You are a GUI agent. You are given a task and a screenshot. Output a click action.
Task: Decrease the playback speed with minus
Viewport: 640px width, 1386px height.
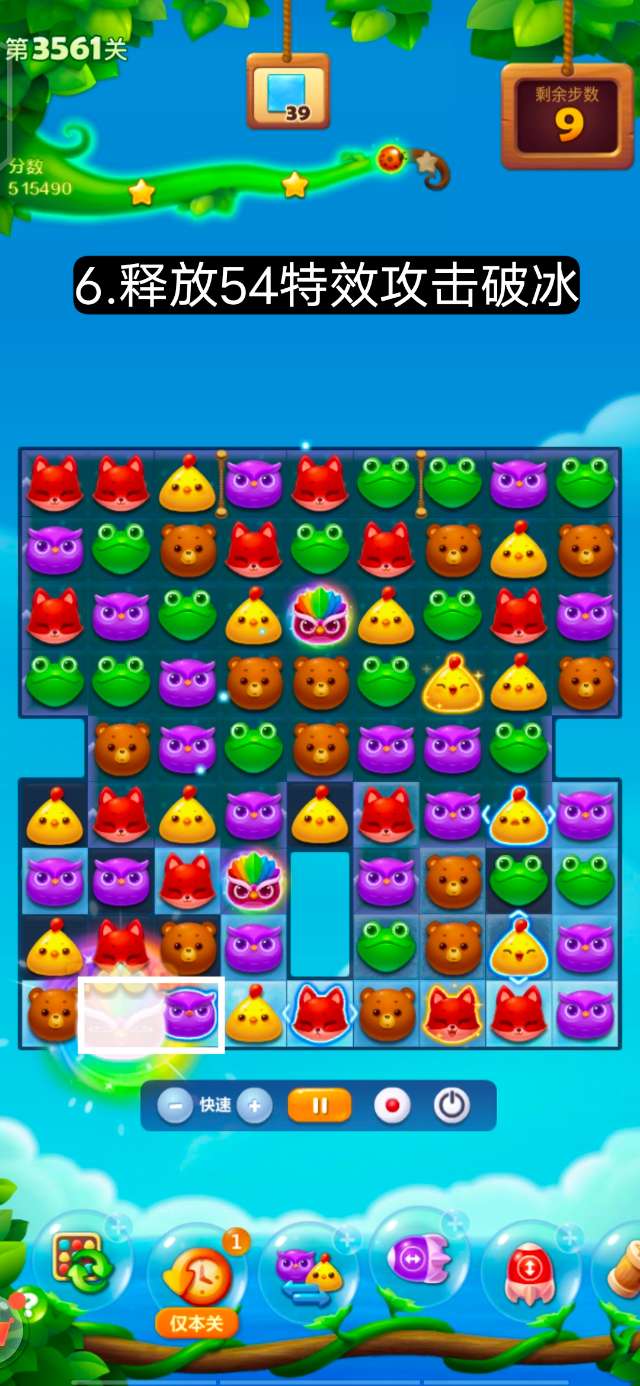175,1106
